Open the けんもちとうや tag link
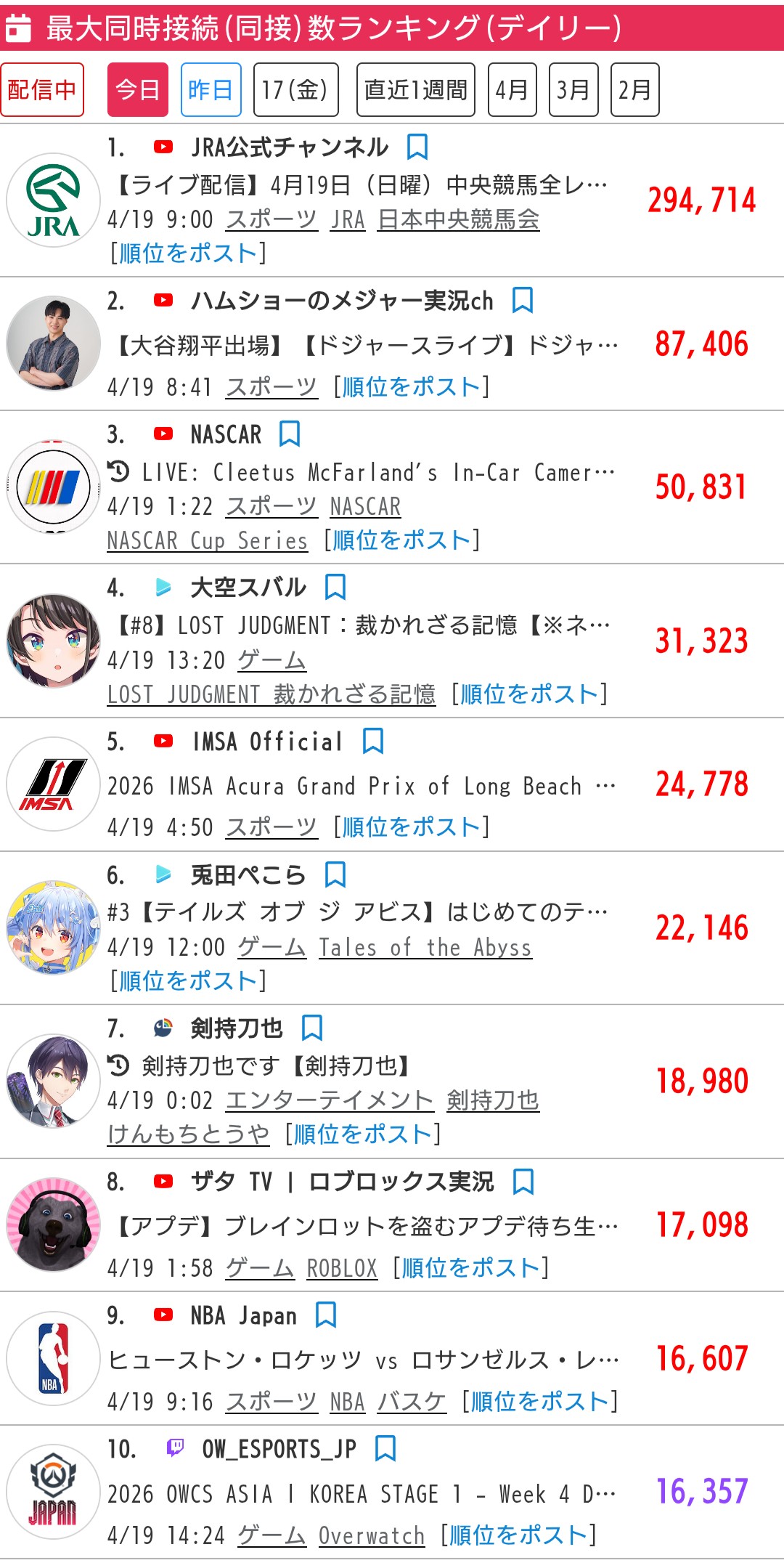This screenshot has width=784, height=1563. coord(188,1134)
